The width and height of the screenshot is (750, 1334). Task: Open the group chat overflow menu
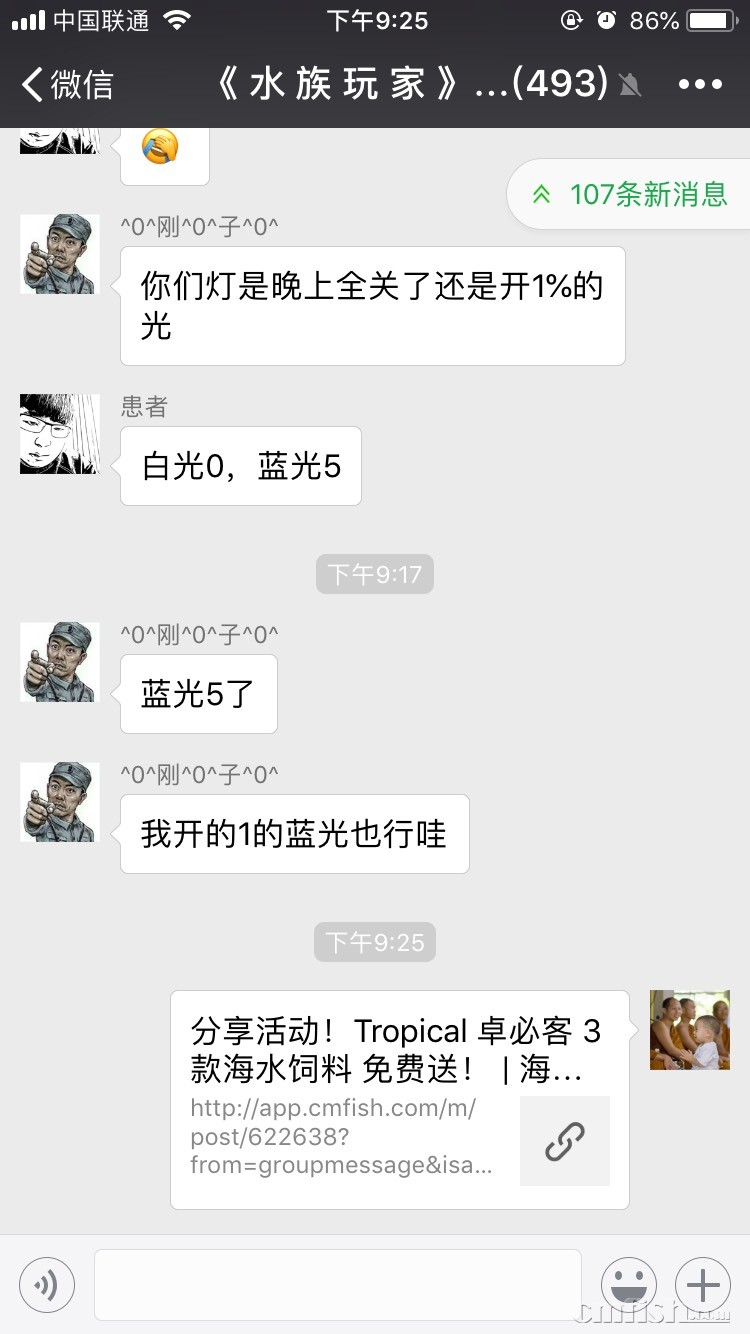700,85
